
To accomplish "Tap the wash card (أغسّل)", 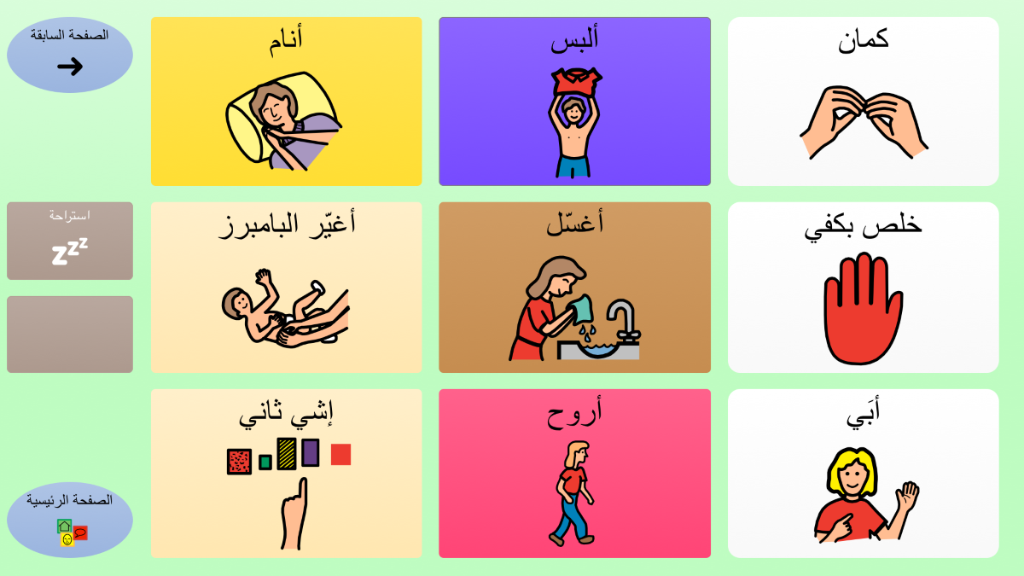I will [574, 287].
